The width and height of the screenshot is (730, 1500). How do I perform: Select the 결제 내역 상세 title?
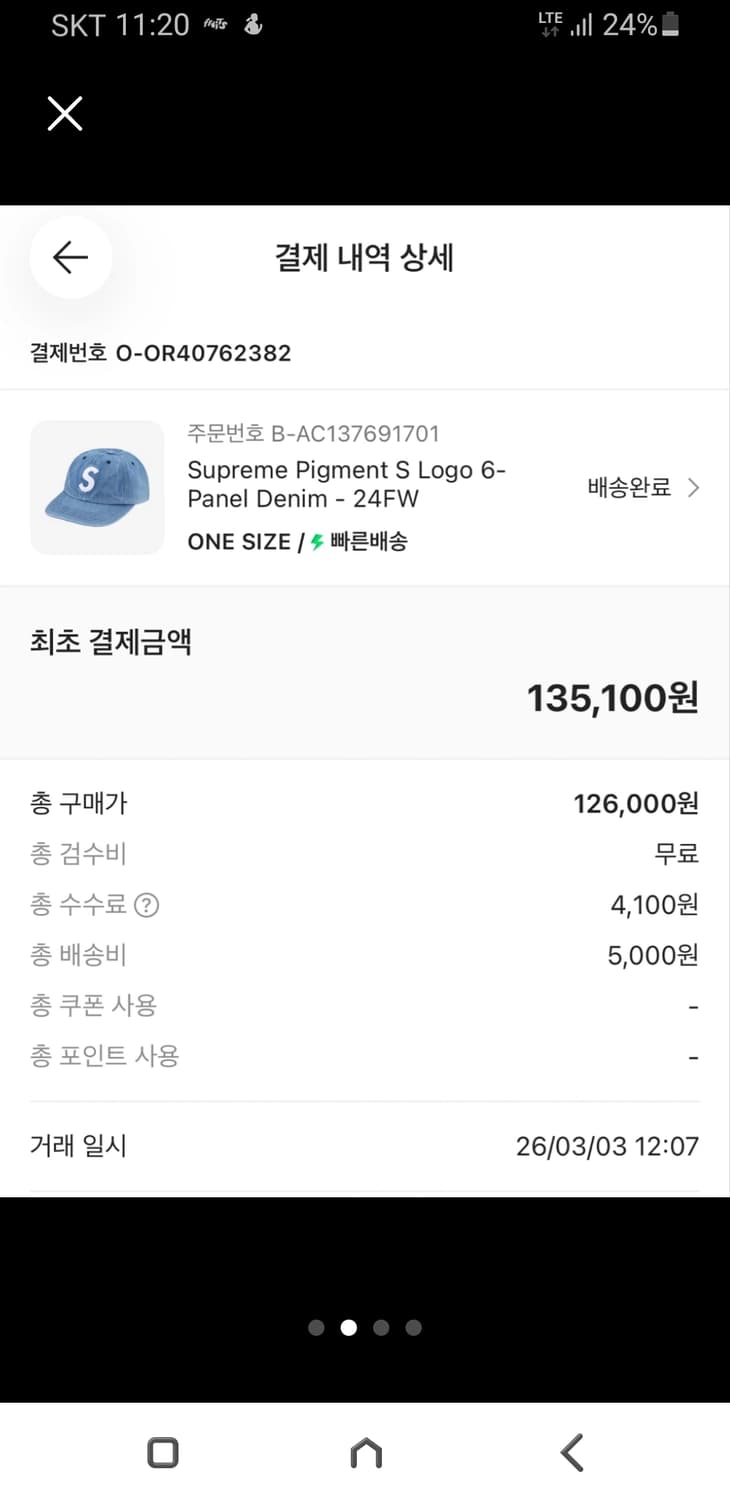pyautogui.click(x=364, y=258)
